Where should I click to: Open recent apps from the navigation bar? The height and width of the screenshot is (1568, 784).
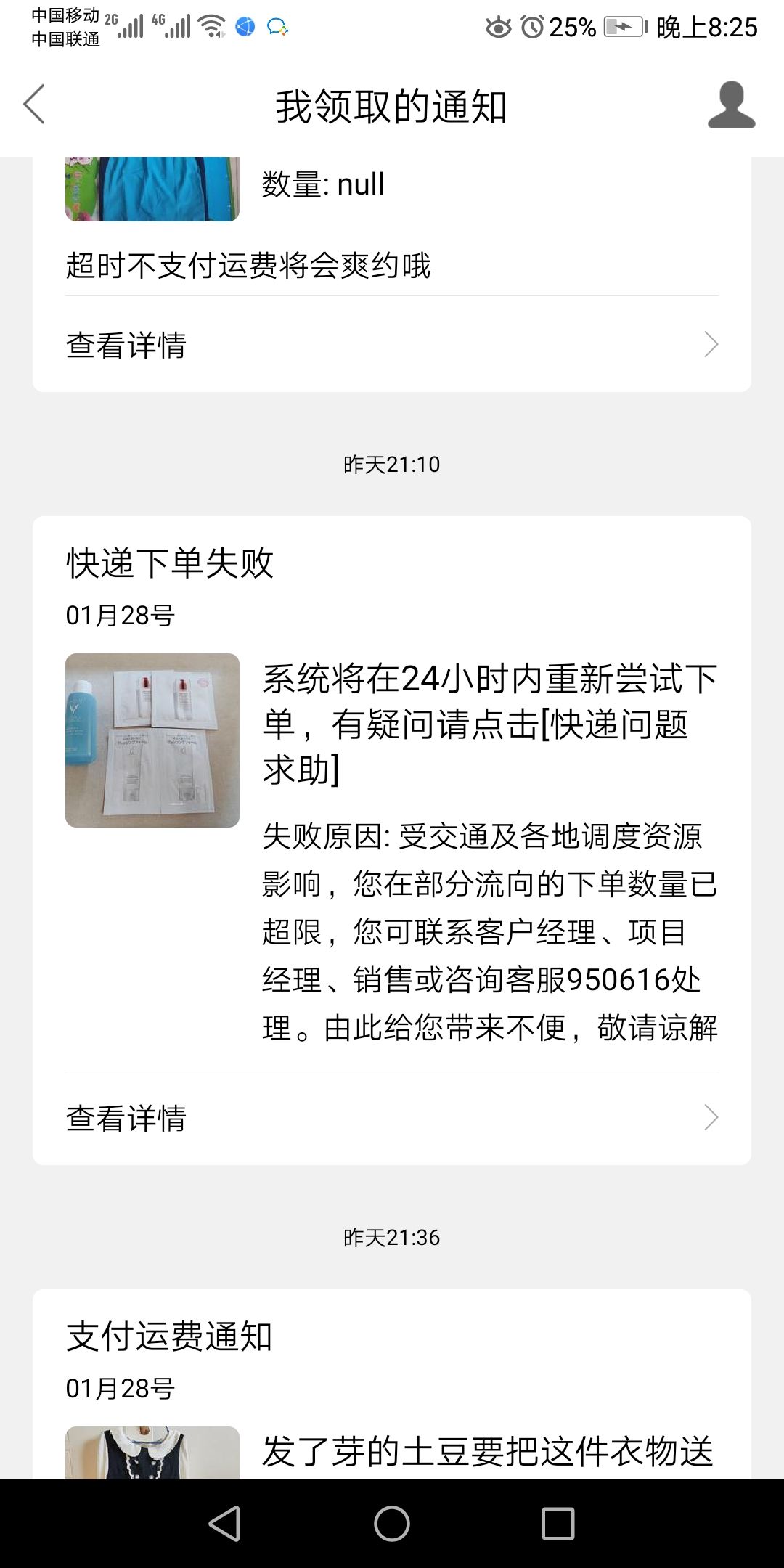pos(558,1523)
